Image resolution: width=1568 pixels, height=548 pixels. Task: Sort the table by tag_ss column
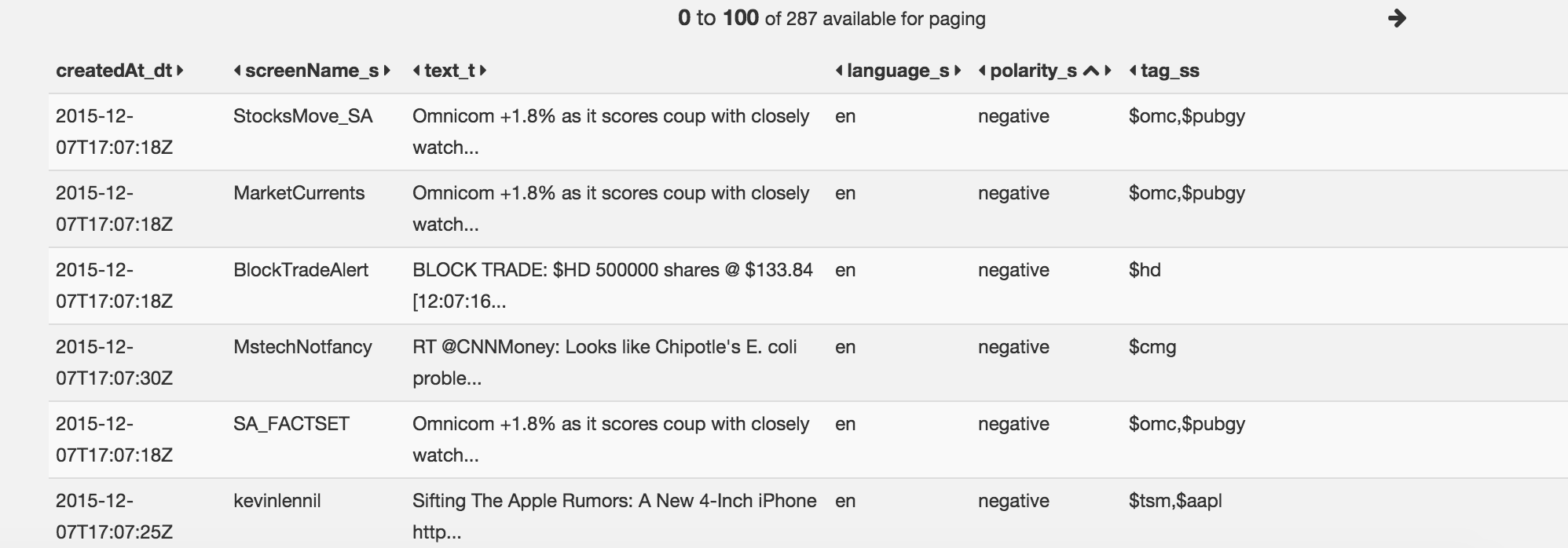coord(1170,71)
